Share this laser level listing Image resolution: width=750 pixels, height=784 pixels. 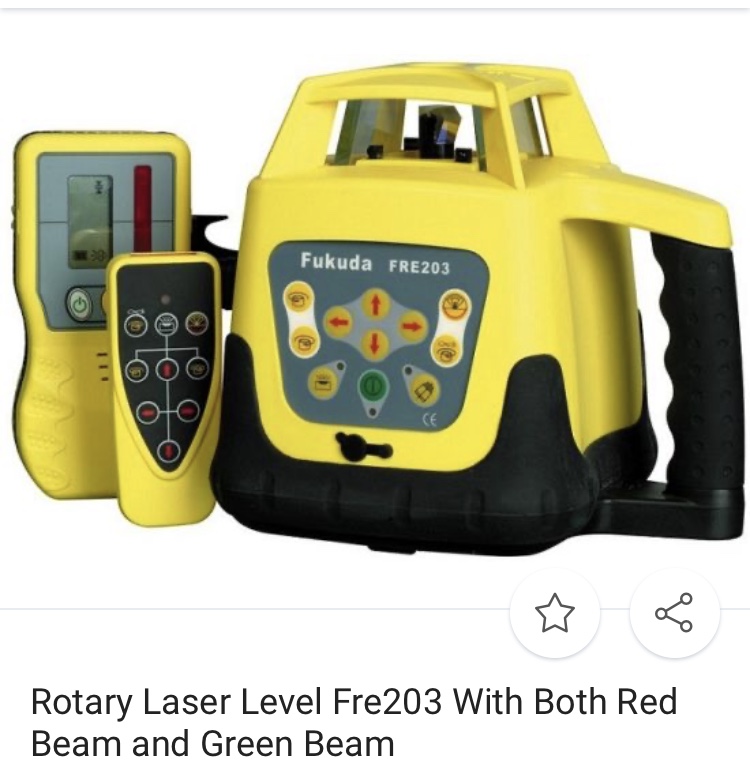click(674, 613)
